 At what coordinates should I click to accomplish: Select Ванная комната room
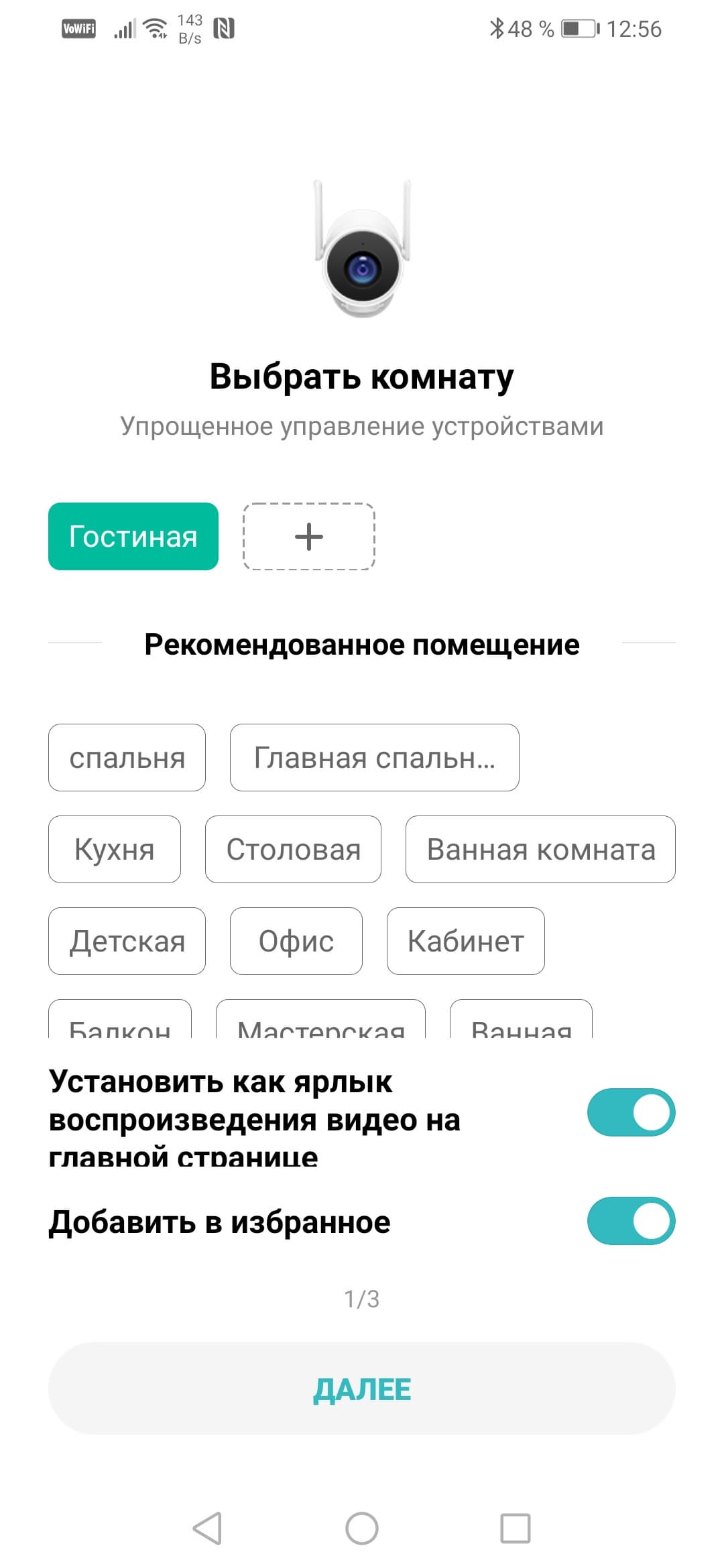tap(540, 849)
